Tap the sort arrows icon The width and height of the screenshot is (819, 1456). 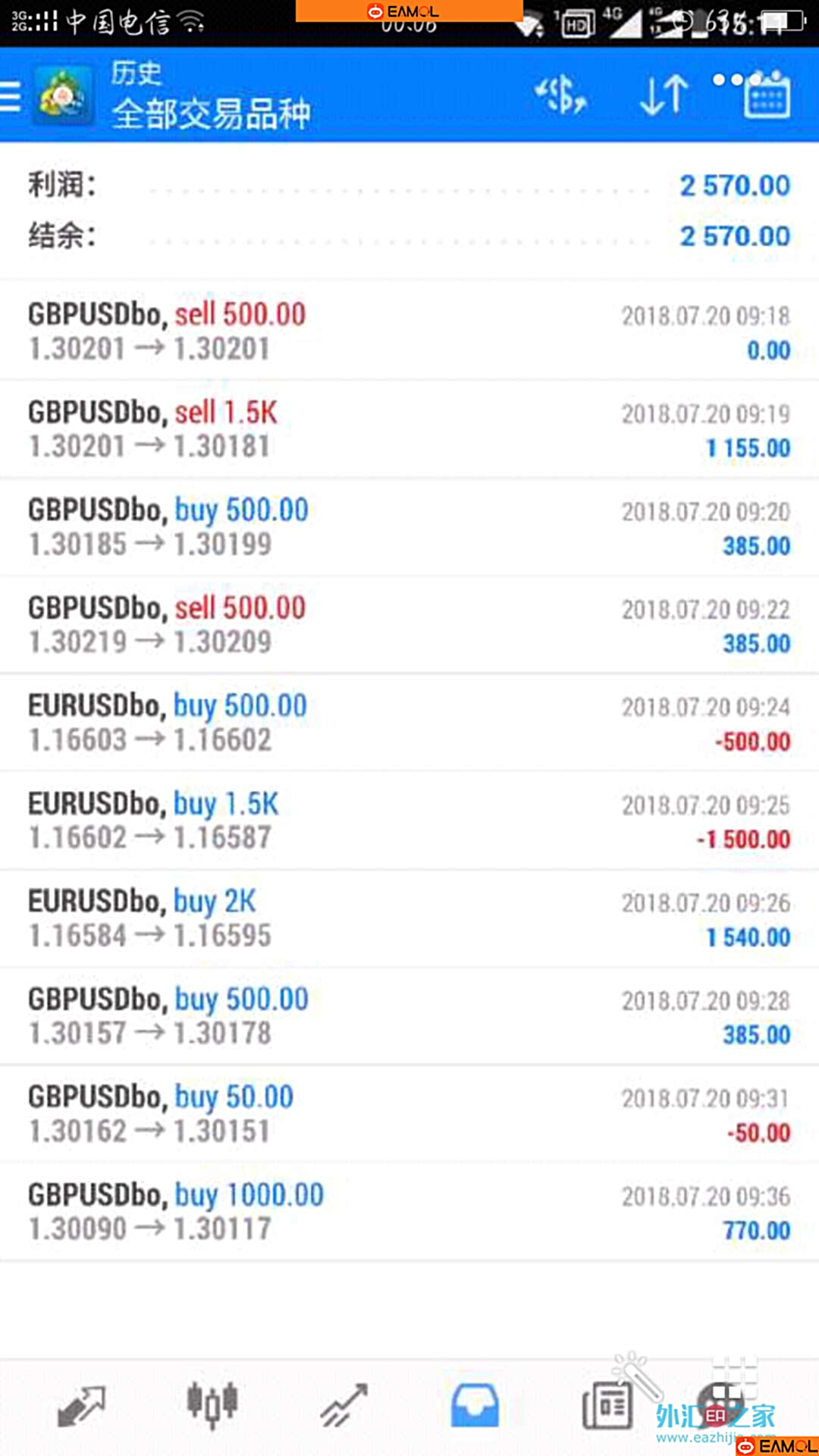[x=664, y=96]
